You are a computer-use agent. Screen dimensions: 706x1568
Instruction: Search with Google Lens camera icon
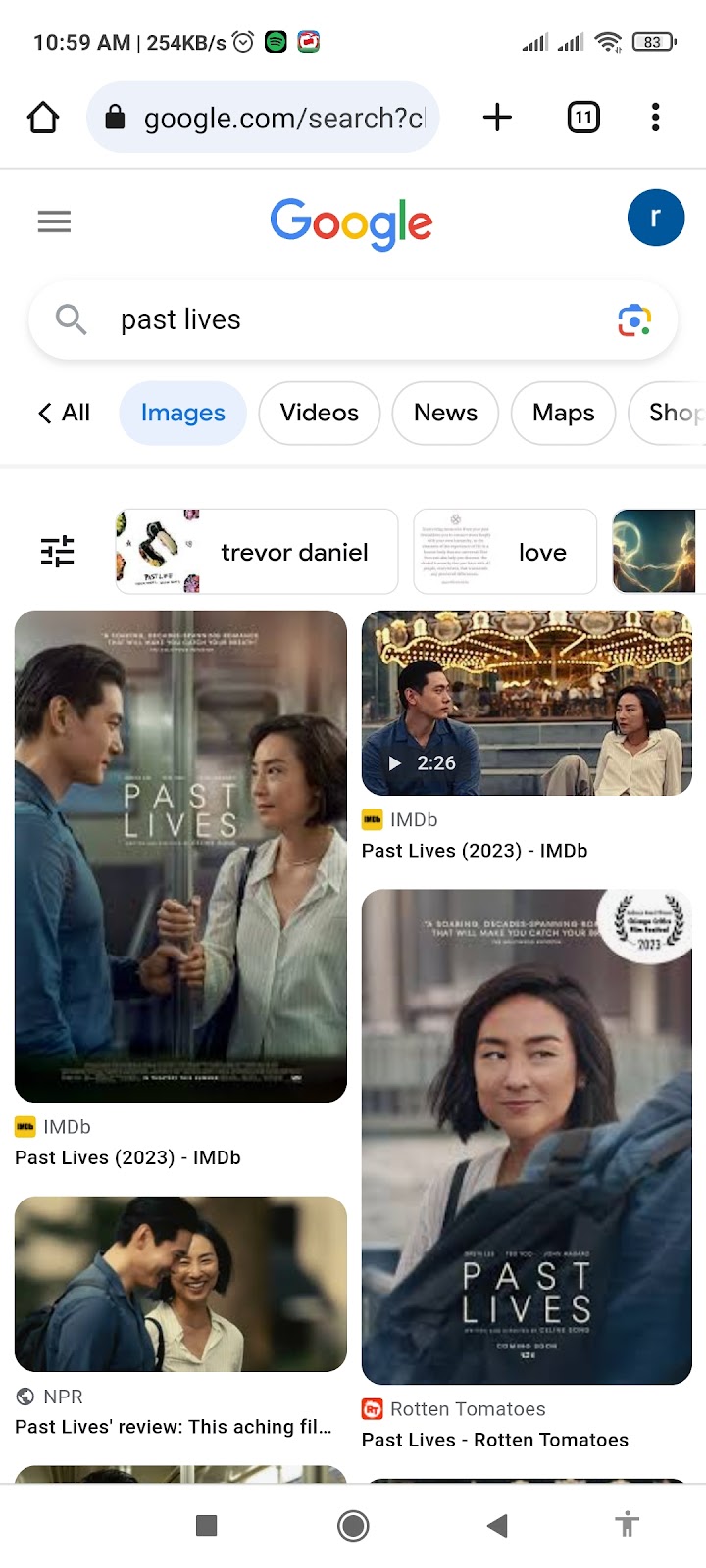click(634, 320)
